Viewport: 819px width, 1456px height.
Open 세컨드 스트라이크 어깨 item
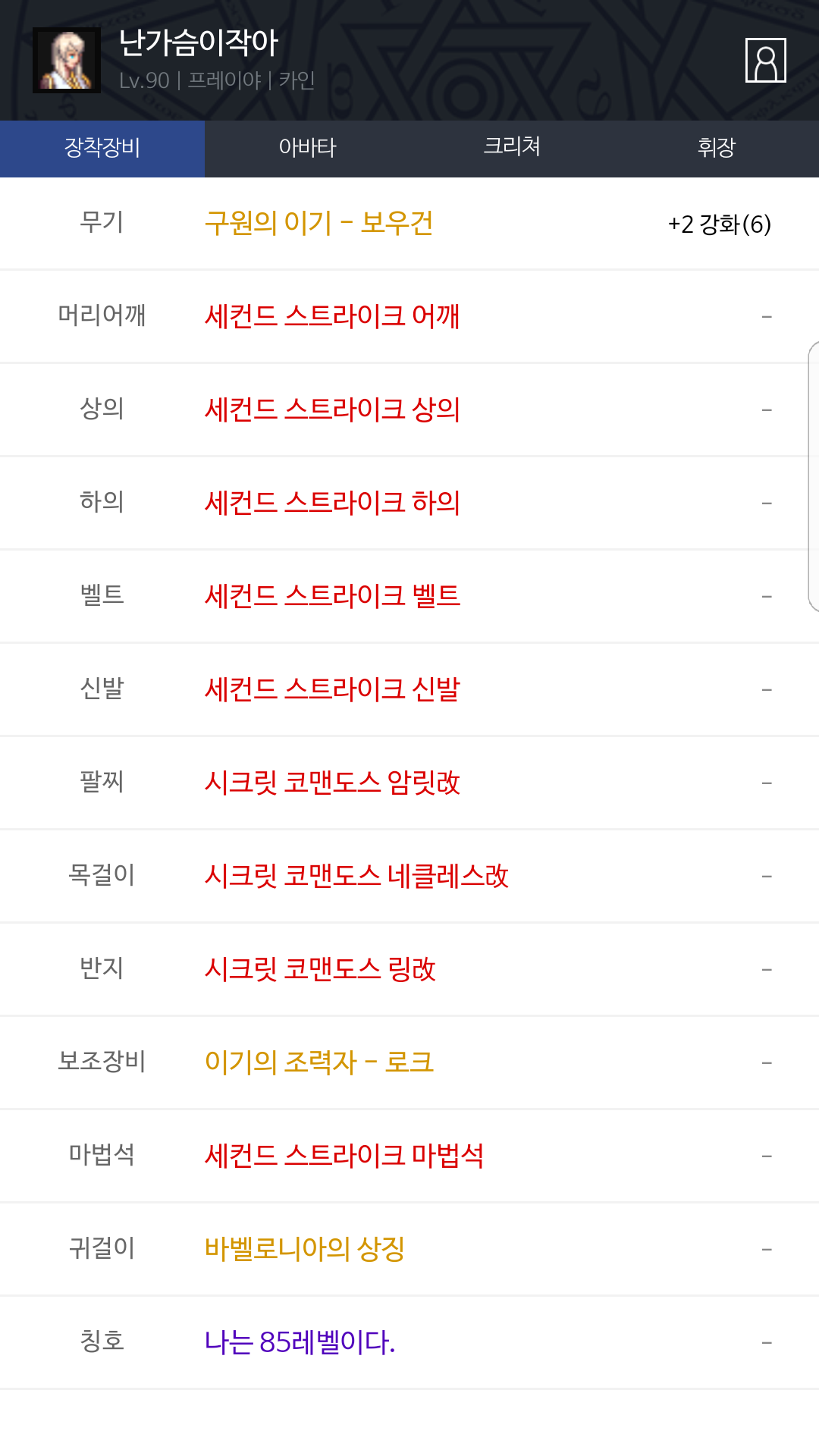coord(332,316)
